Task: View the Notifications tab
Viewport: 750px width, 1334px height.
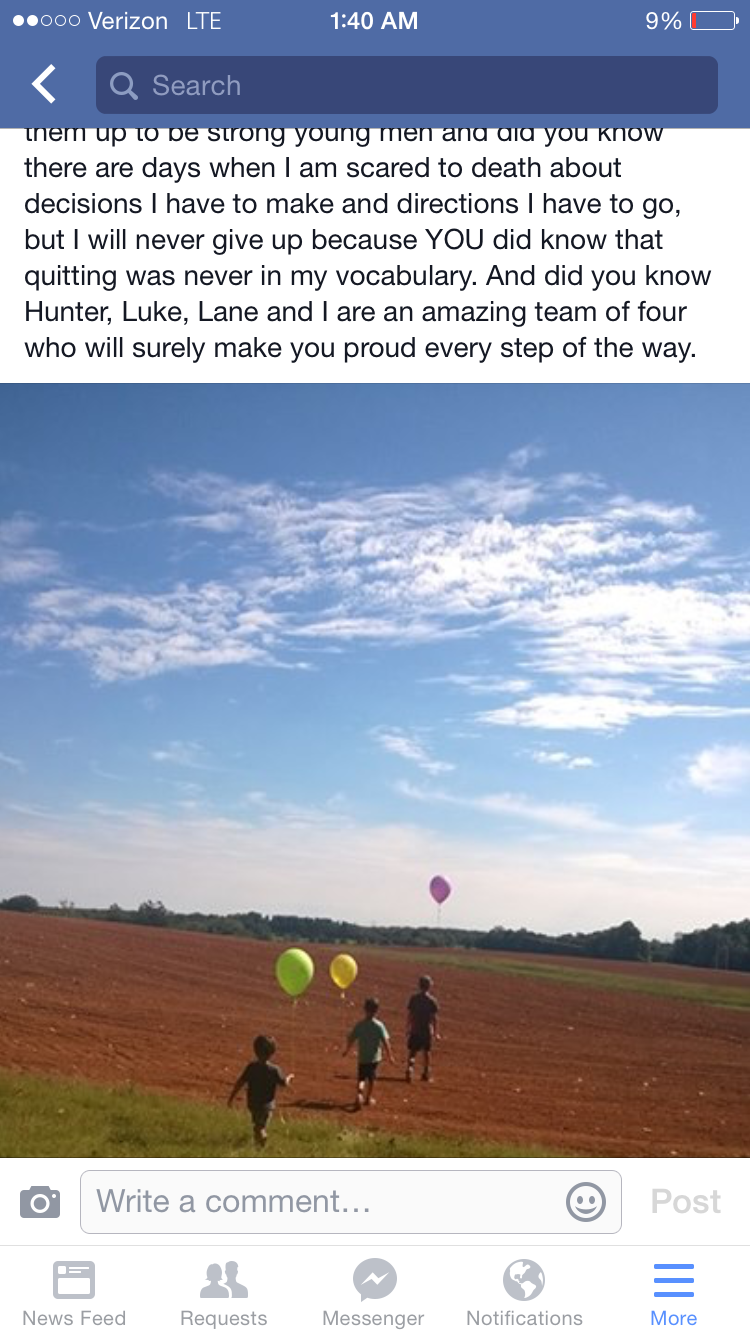Action: coord(524,1292)
